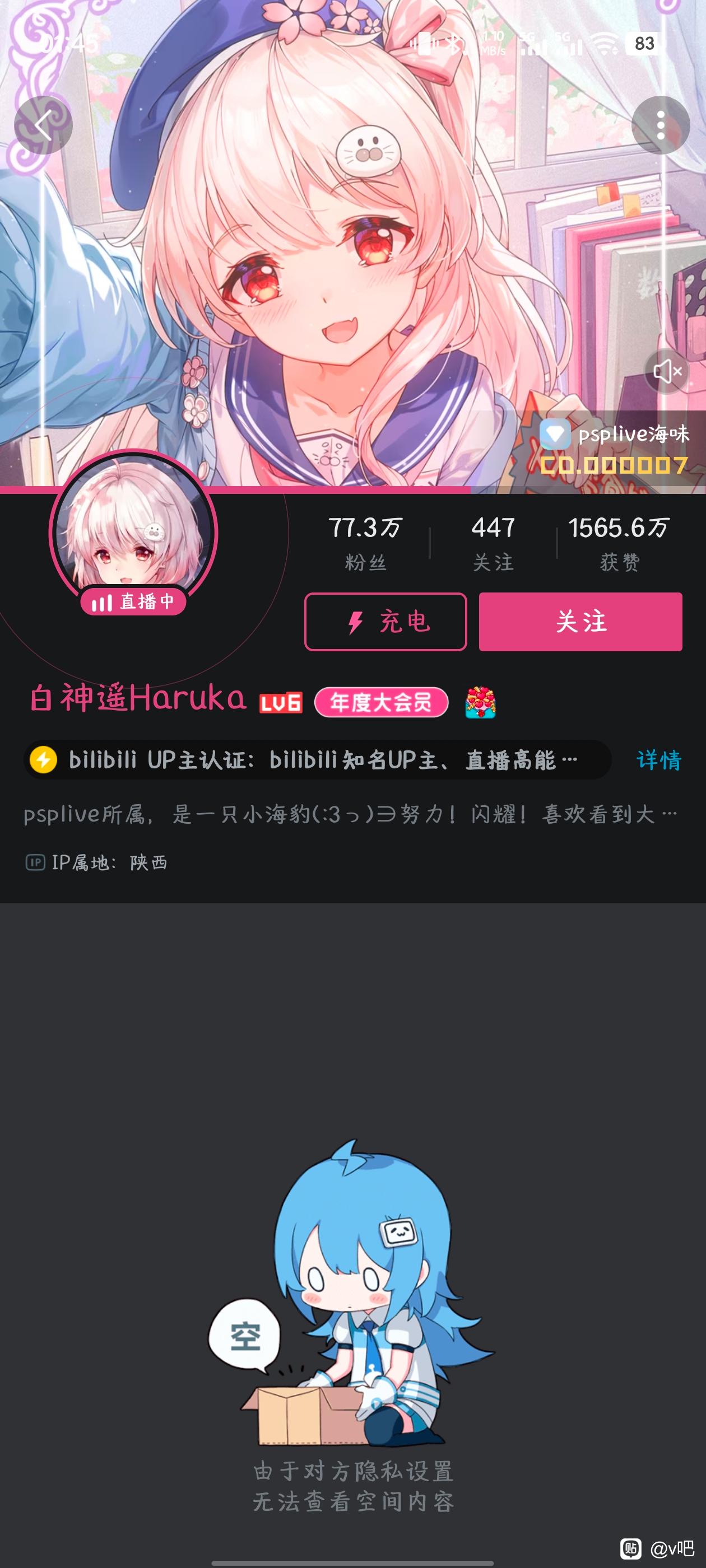Tap the 充电 charge button
The height and width of the screenshot is (1568, 706).
click(385, 622)
